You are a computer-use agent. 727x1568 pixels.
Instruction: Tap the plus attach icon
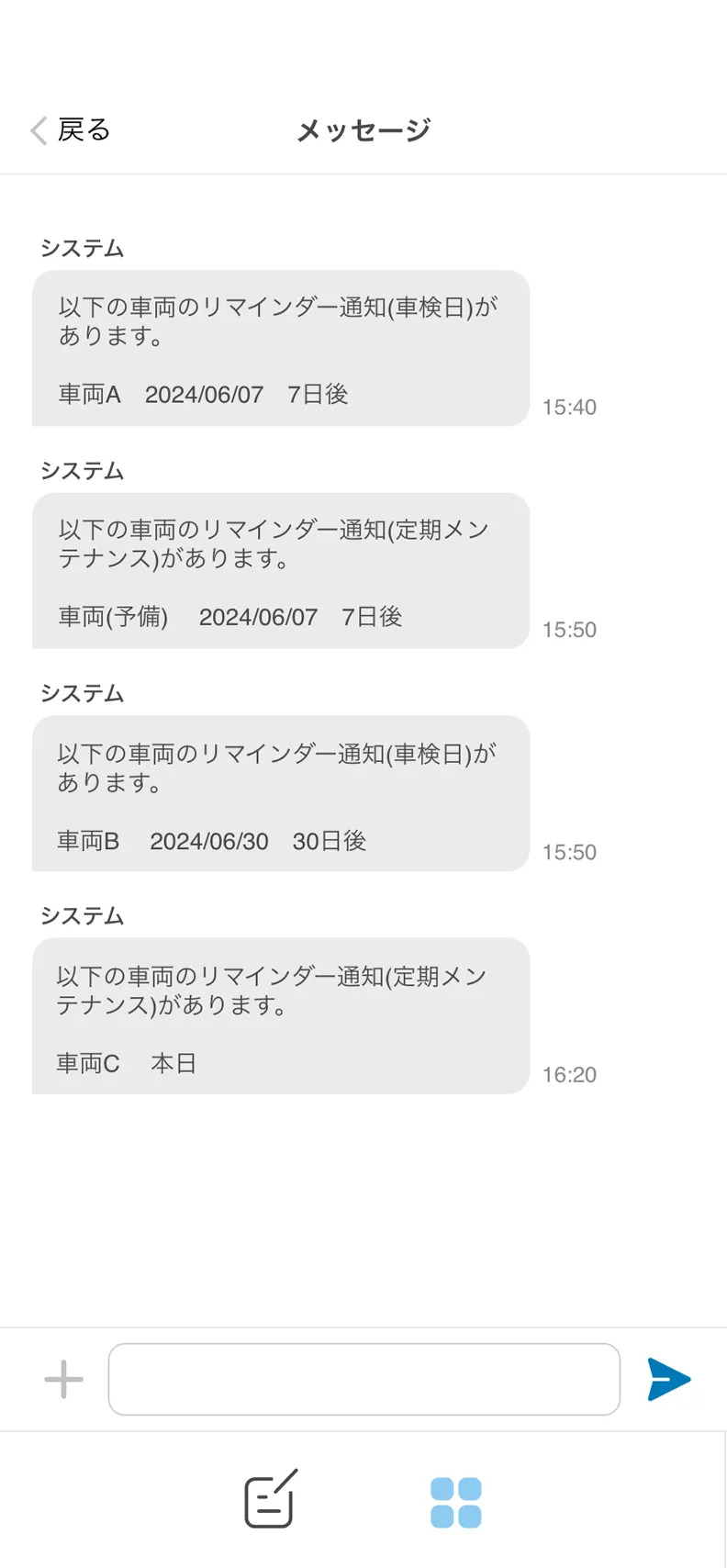coord(64,1379)
